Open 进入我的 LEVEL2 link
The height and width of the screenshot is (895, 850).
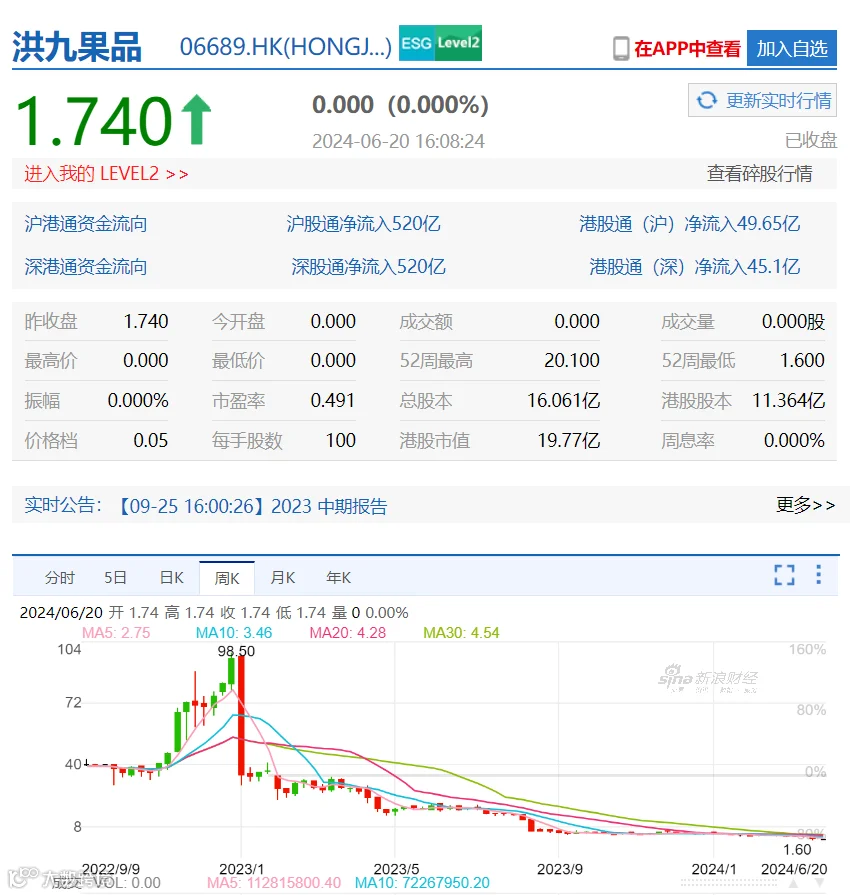point(106,174)
